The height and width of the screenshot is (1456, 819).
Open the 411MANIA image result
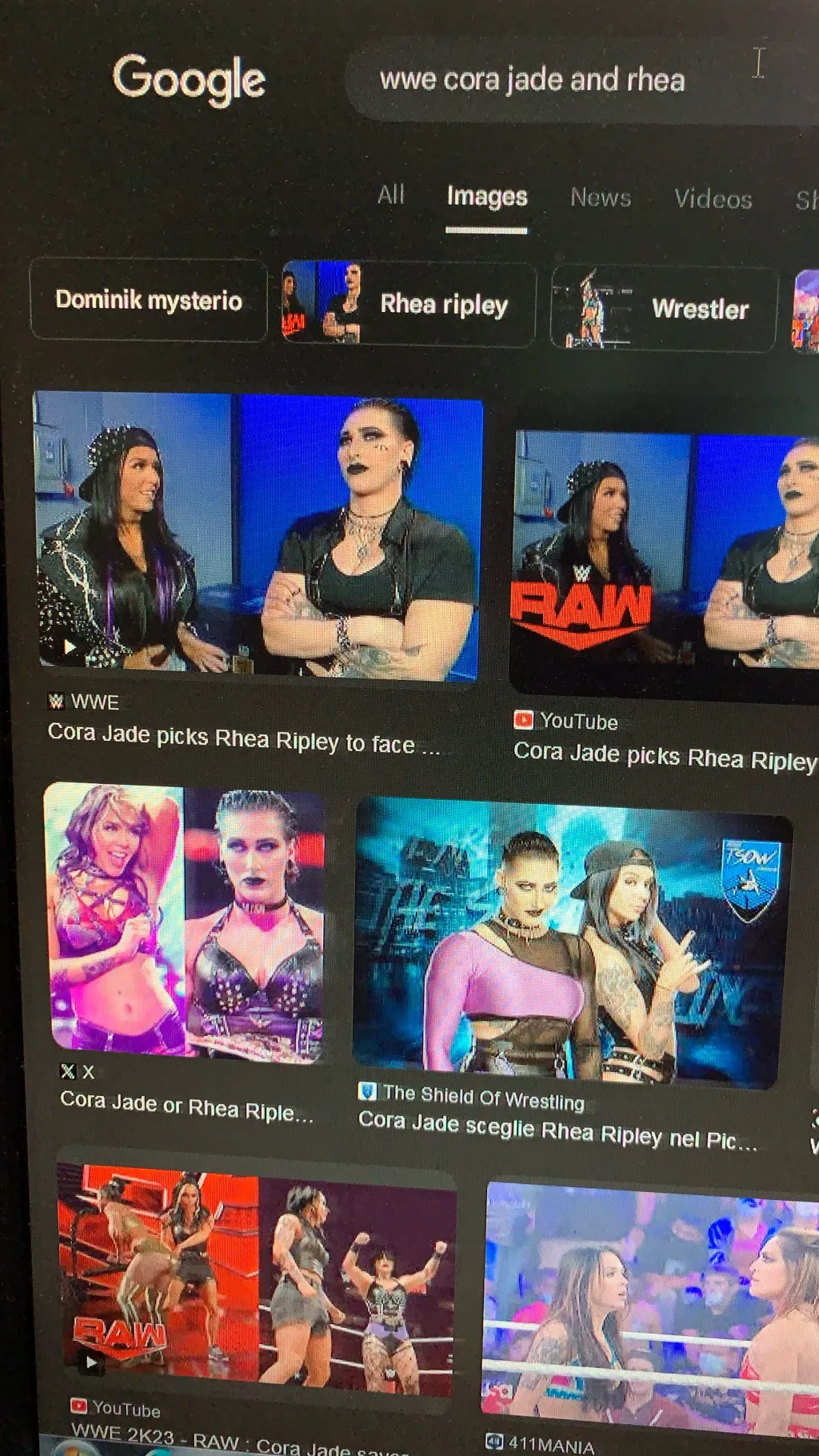pyautogui.click(x=652, y=1307)
